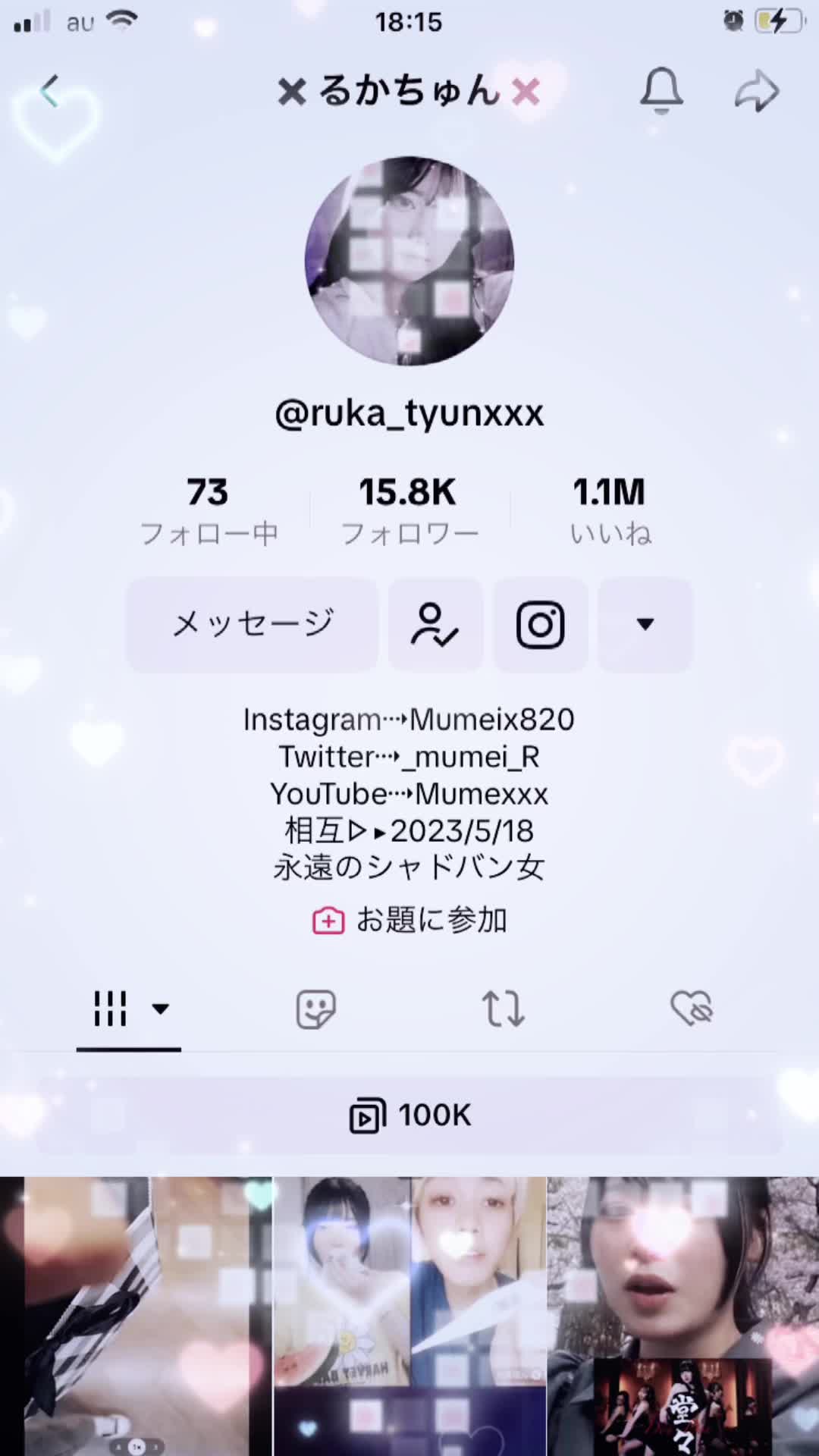
Task: Open the cherry blossom video thumbnail
Action: (x=682, y=1316)
